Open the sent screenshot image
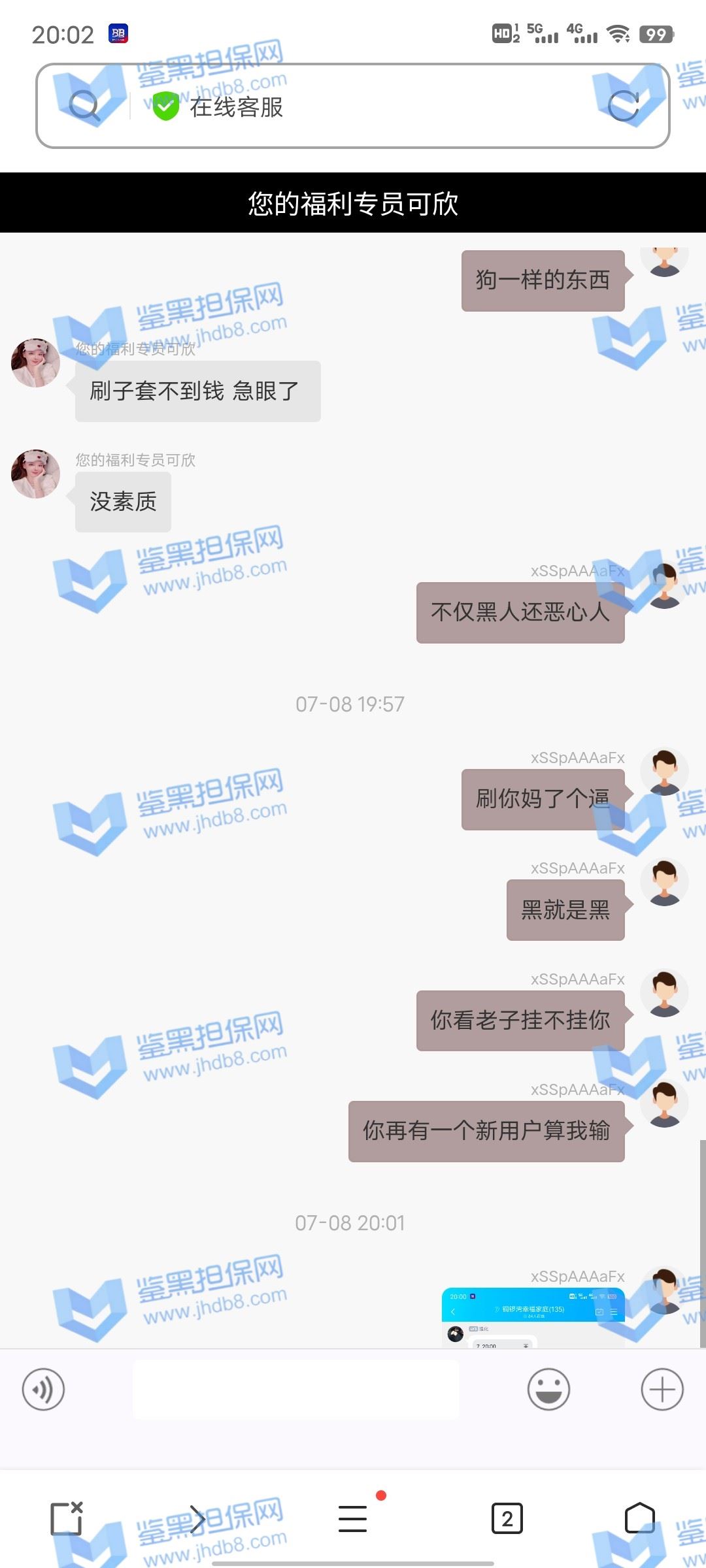 [533, 1316]
